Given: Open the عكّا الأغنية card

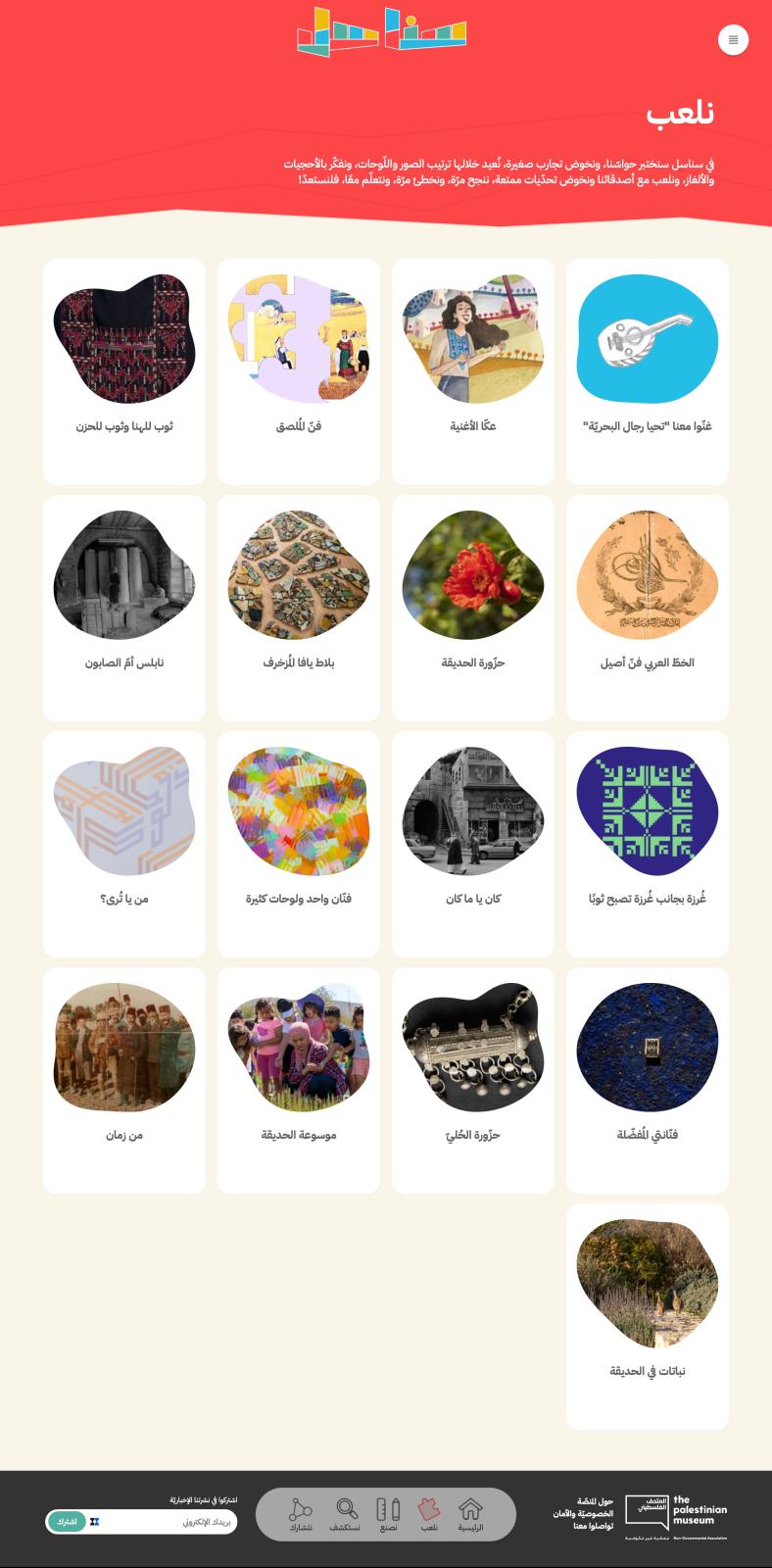Looking at the screenshot, I should click(472, 370).
